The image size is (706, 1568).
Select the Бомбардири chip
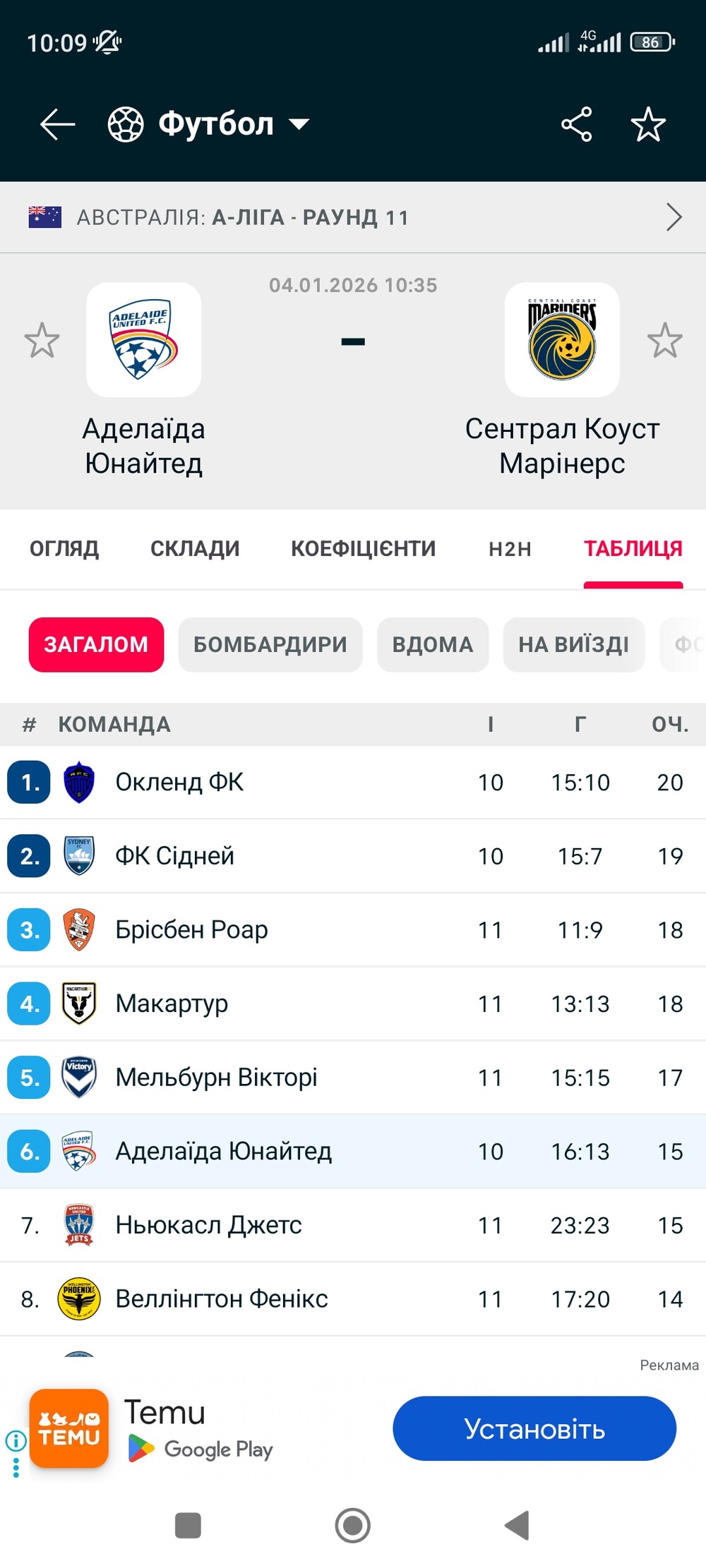pos(270,644)
